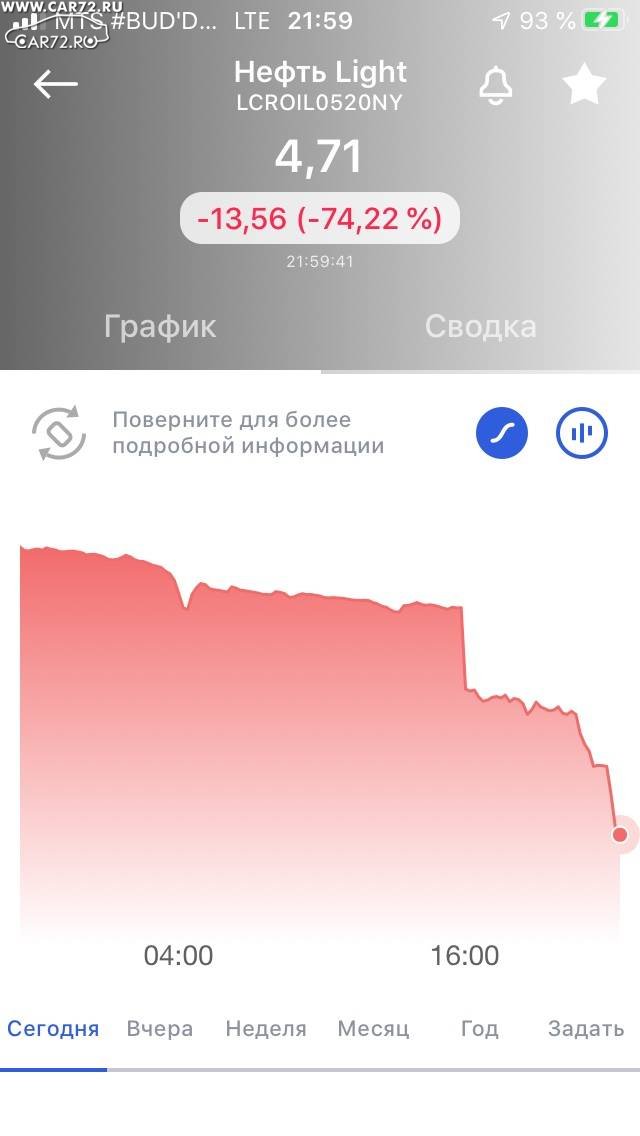The image size is (640, 1136).
Task: Switch to the Сводка tab
Action: (x=481, y=327)
